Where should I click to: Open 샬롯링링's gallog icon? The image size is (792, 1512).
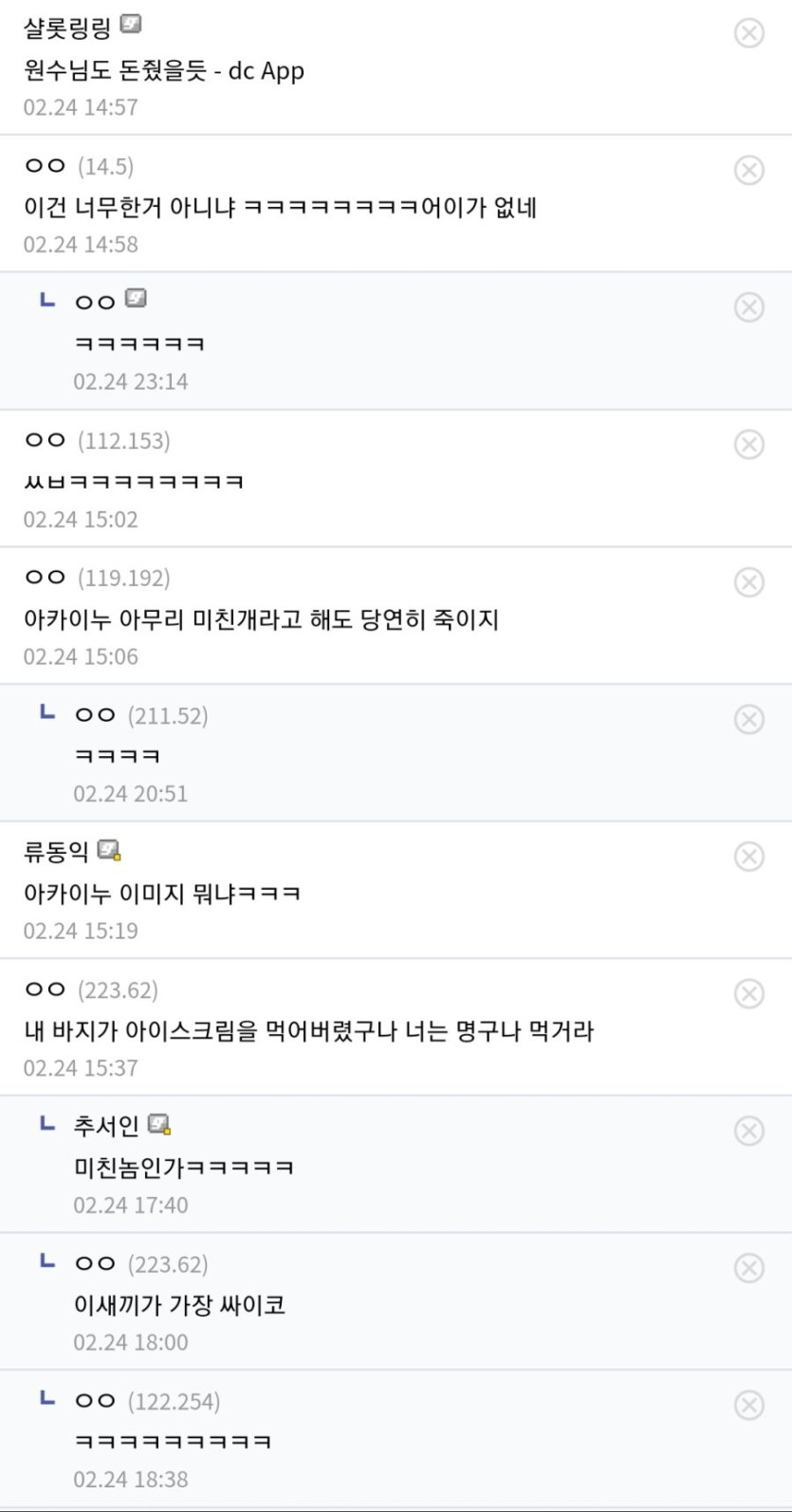click(x=132, y=25)
